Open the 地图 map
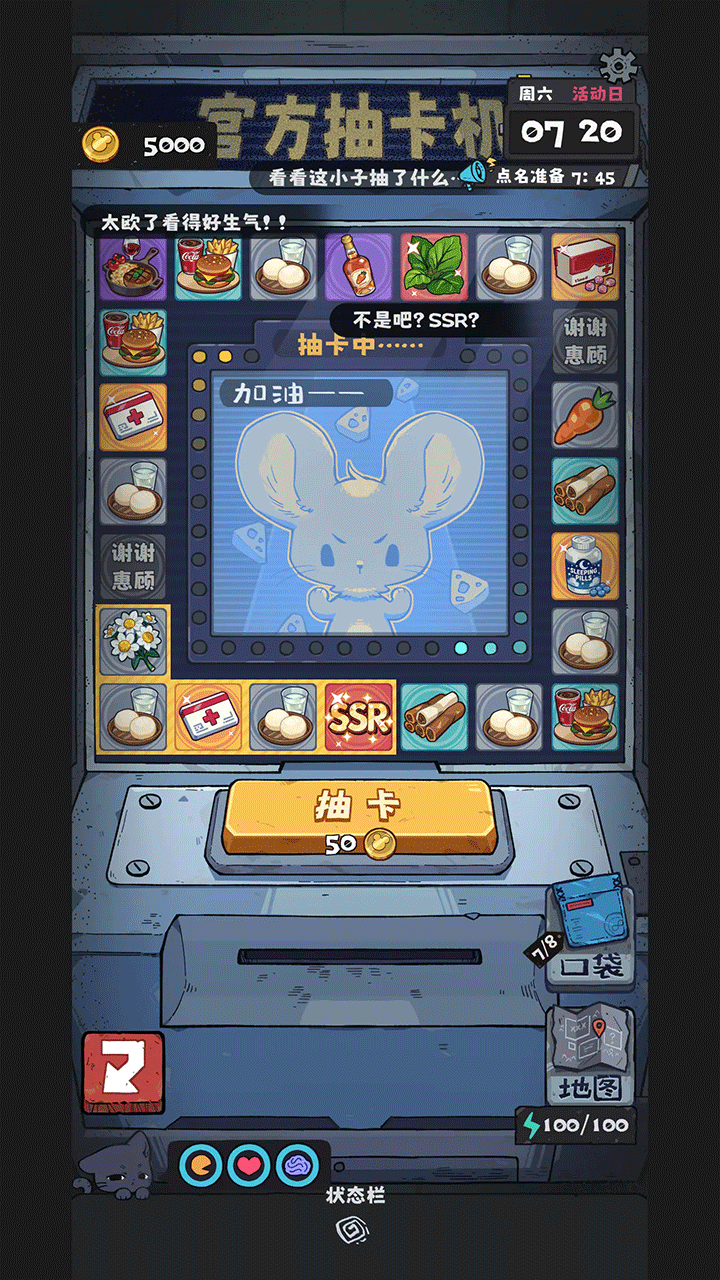720x1280 pixels. [591, 1053]
